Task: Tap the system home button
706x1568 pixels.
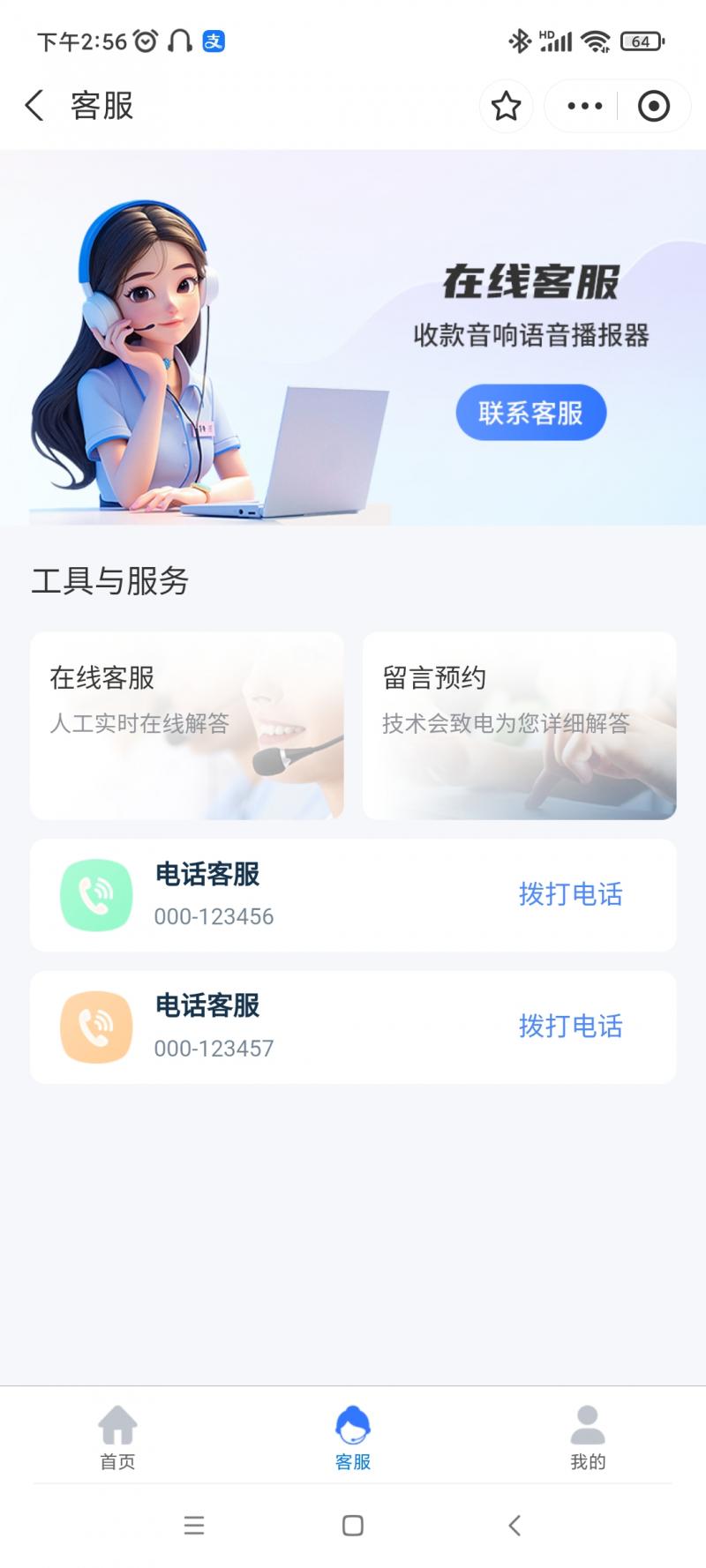Action: (x=353, y=1525)
